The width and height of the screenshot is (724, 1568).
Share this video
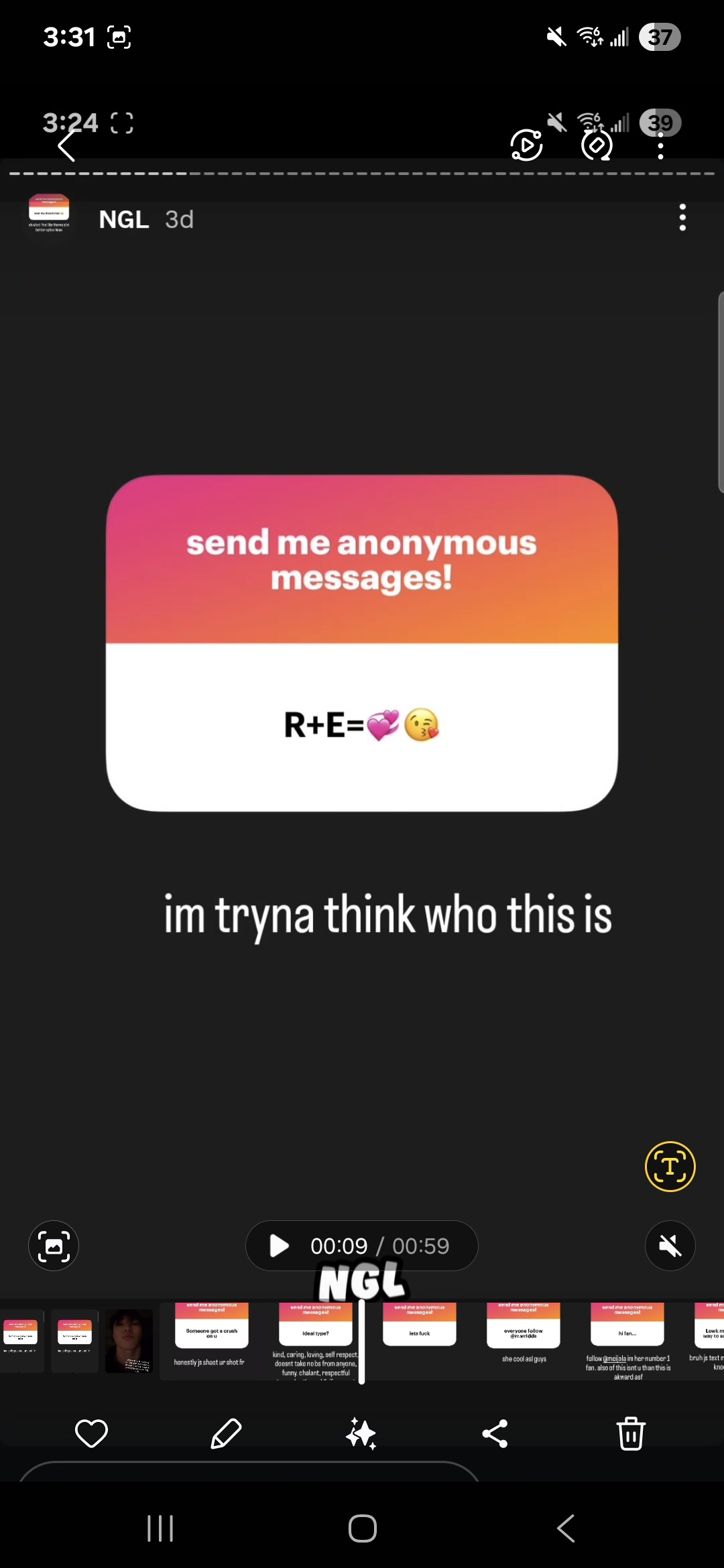coord(495,1434)
